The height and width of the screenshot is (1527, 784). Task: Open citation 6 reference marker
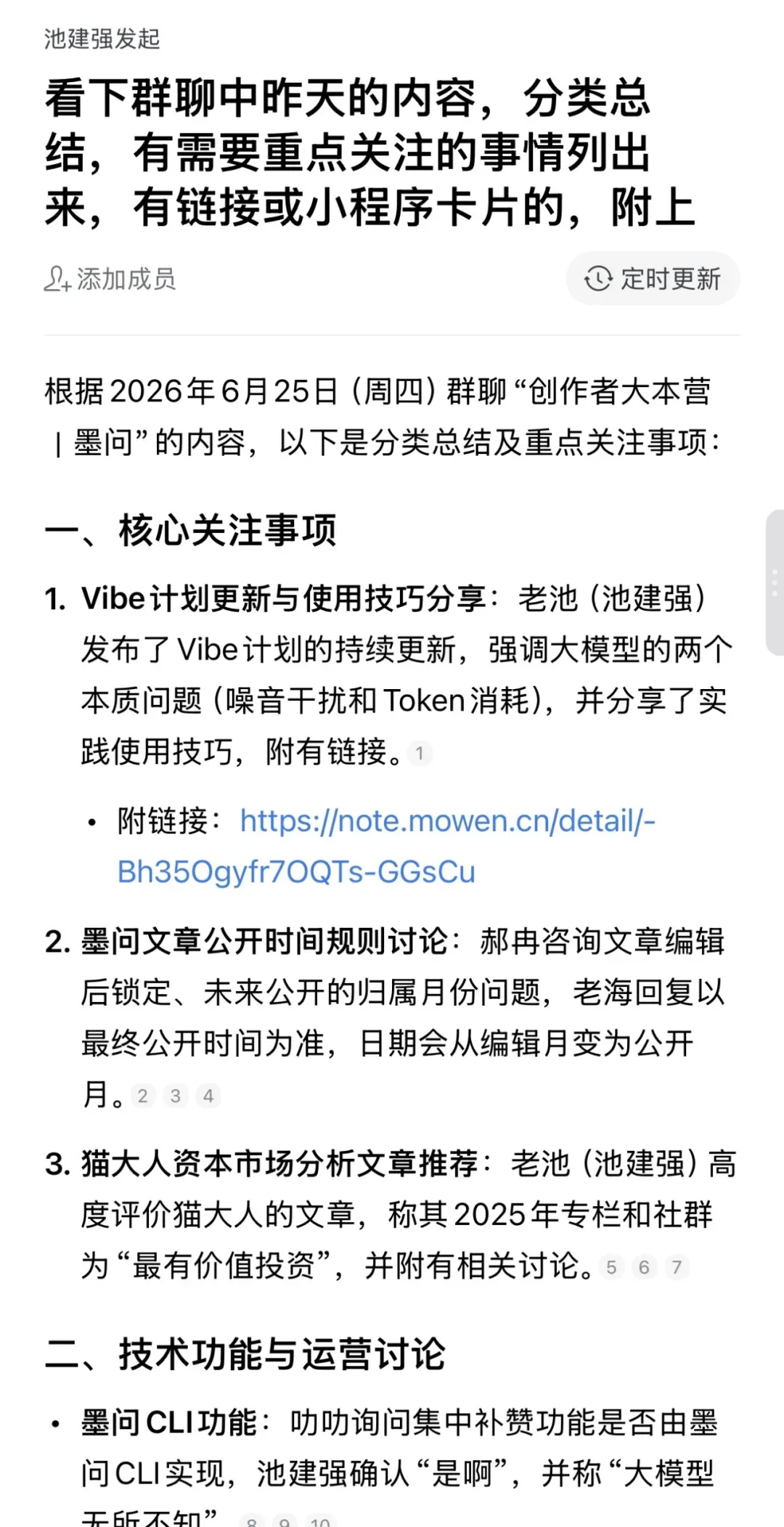pos(644,1267)
